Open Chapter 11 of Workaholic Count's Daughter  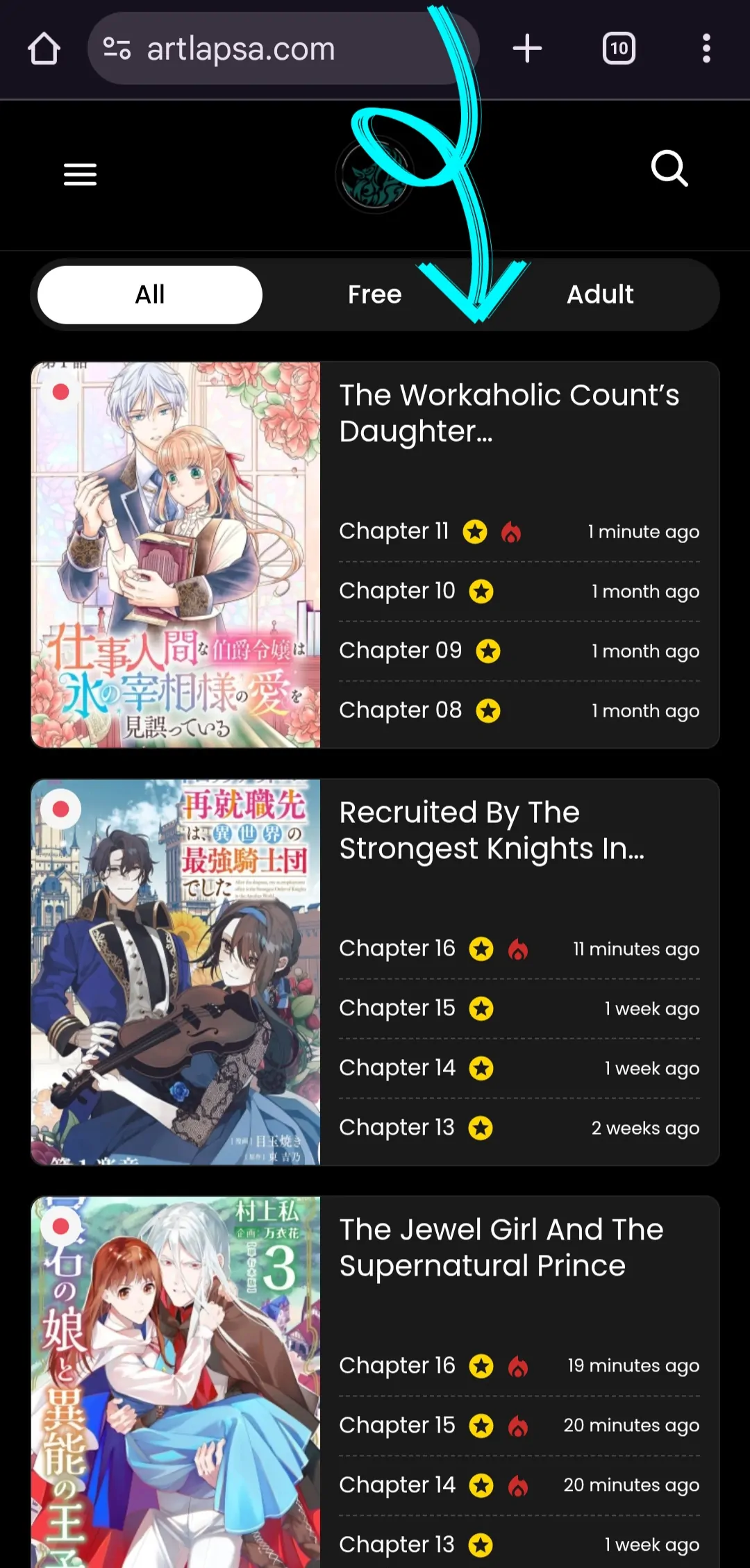(x=394, y=531)
